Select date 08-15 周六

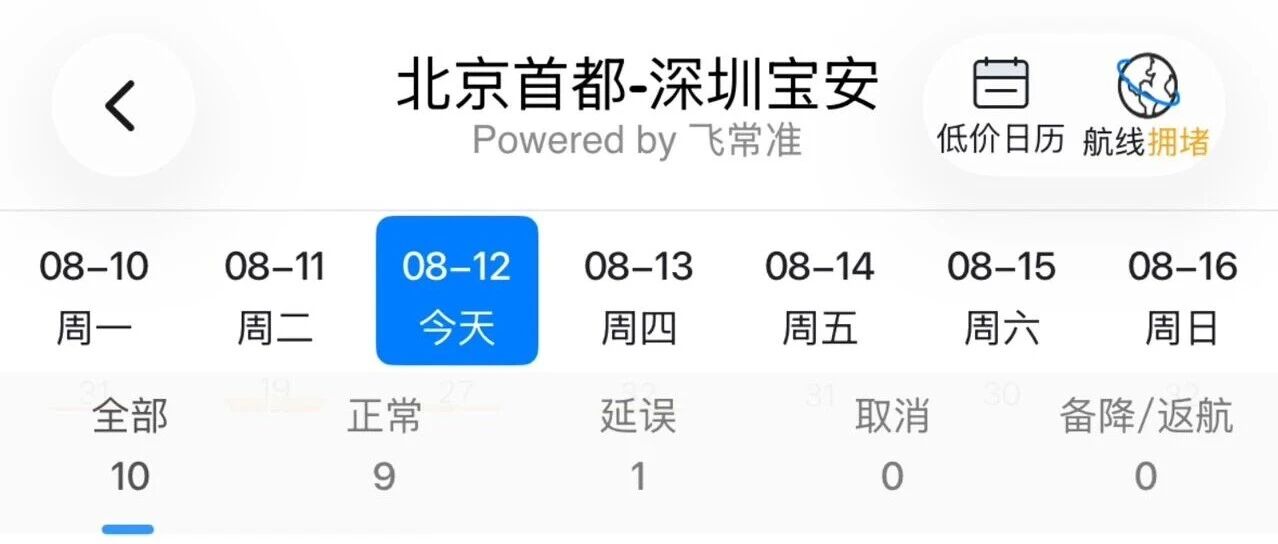[1001, 296]
